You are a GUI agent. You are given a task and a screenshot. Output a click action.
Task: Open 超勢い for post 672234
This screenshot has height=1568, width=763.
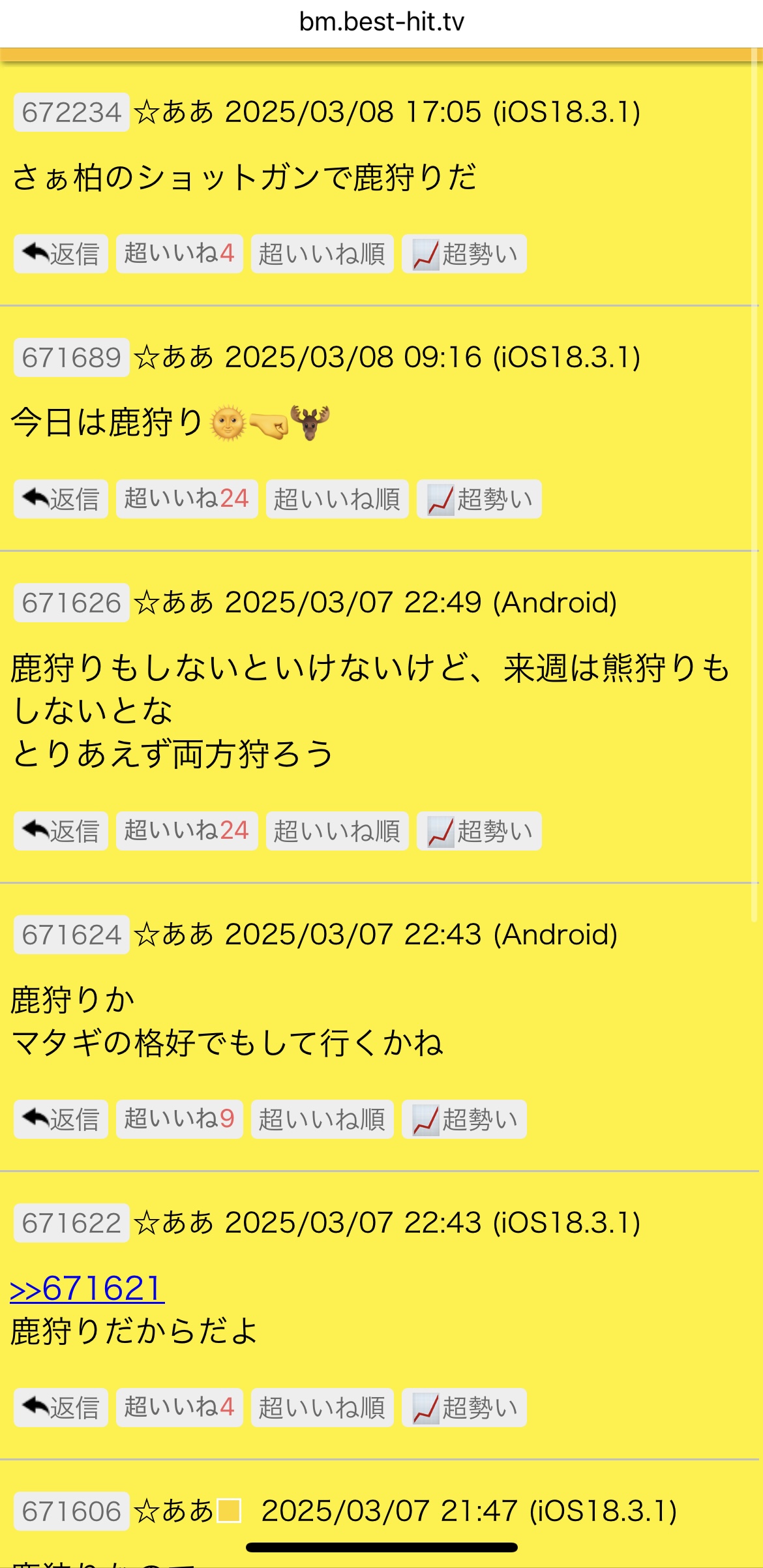pyautogui.click(x=464, y=254)
